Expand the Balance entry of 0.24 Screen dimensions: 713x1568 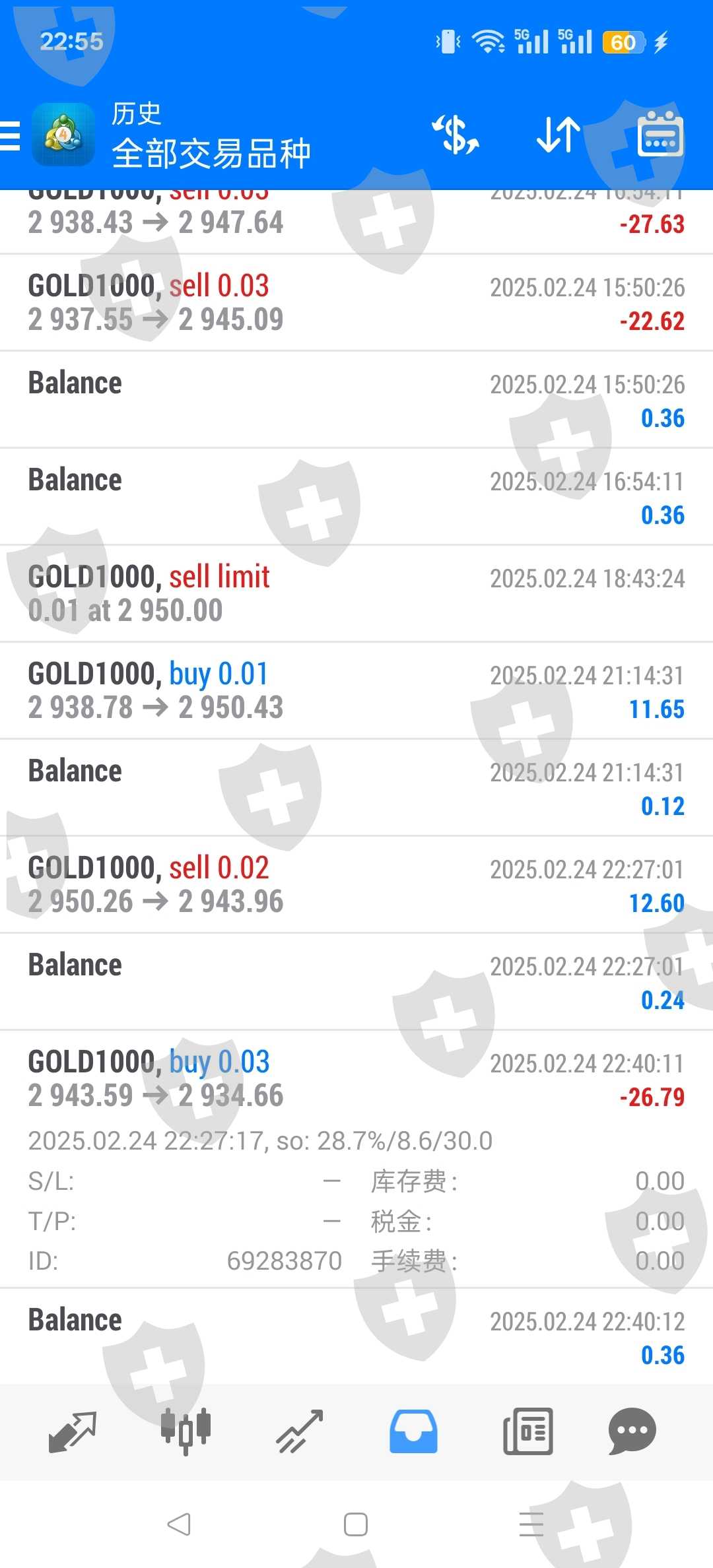pos(356,981)
